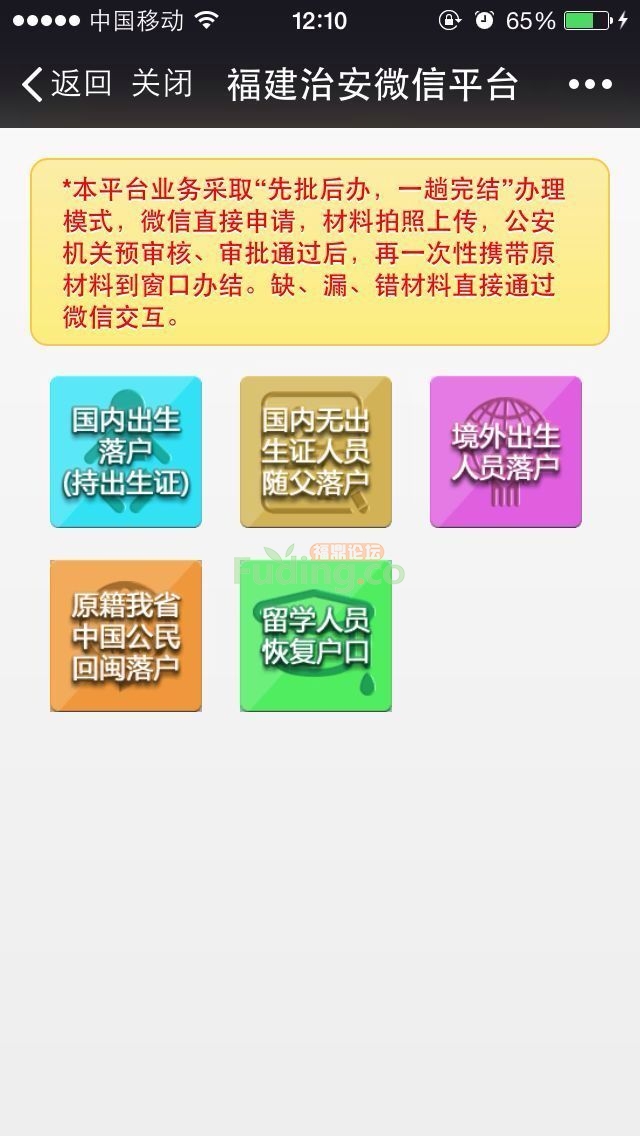Choose 原籍我省中国公民回闽落户 tile
The width and height of the screenshot is (640, 1136).
[126, 636]
